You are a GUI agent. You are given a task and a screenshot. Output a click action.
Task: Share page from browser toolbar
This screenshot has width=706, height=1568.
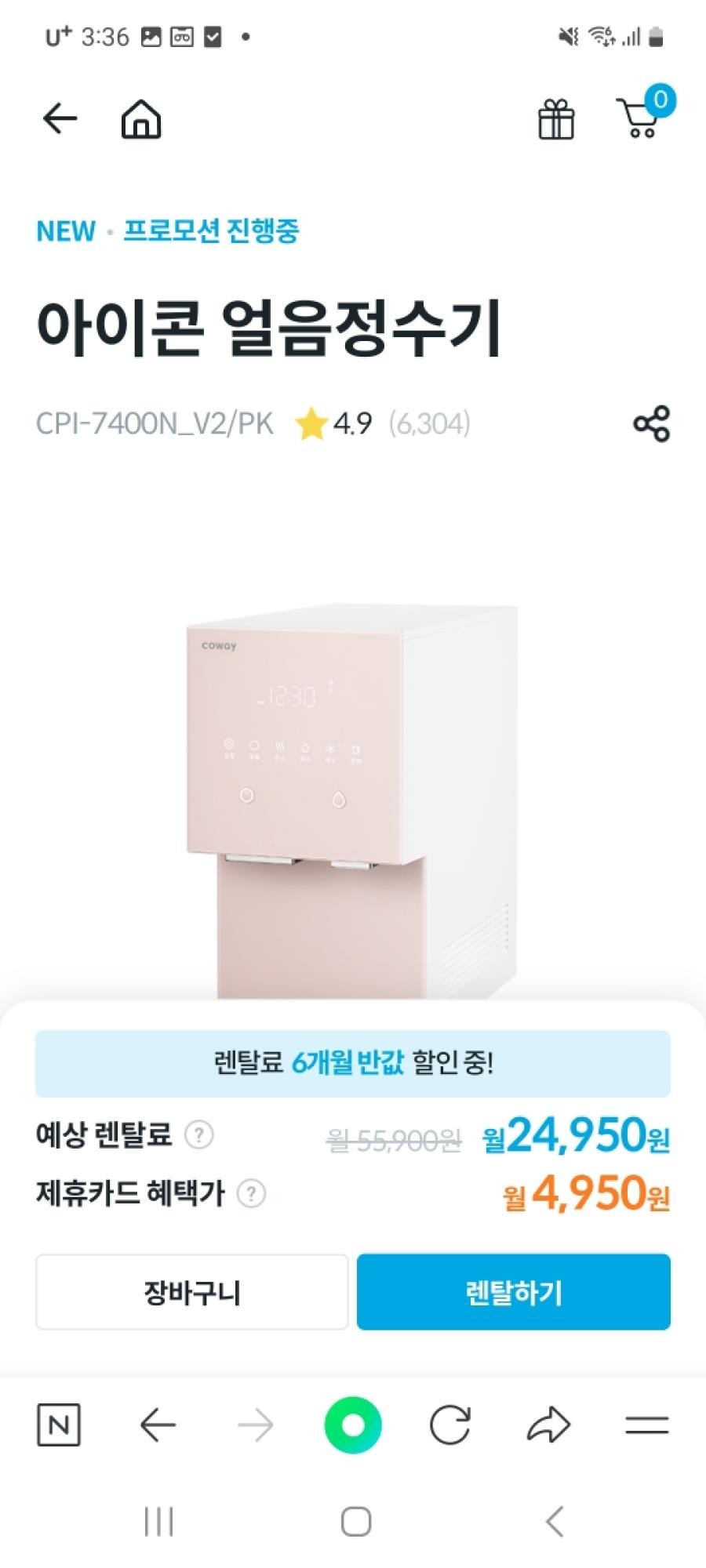548,1425
